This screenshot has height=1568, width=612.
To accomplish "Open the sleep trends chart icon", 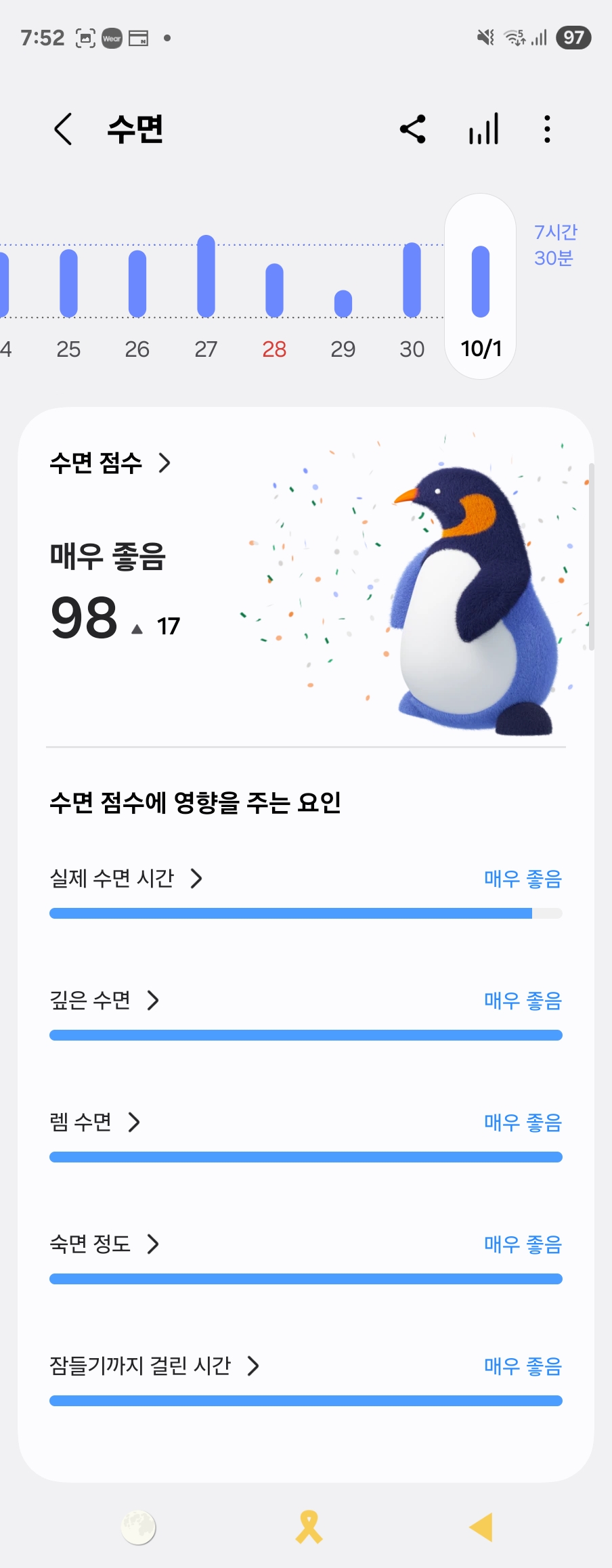I will tap(483, 129).
